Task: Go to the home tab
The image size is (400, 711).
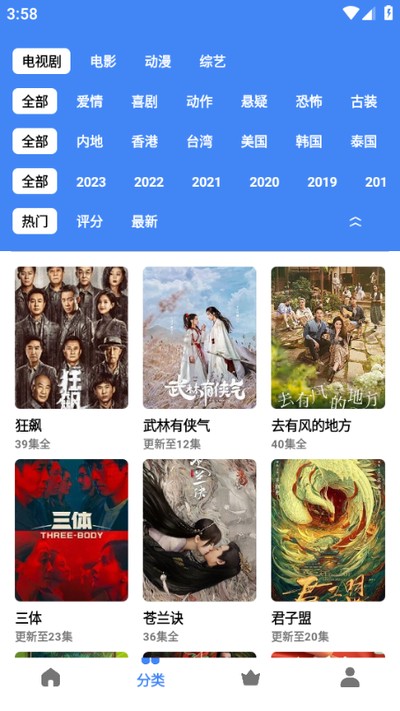Action: tap(50, 678)
